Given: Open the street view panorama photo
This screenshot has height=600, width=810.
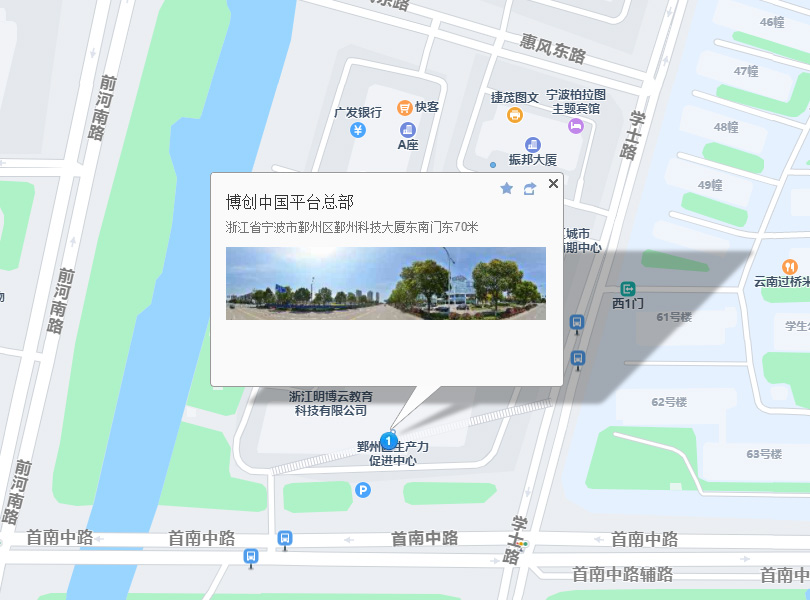Looking at the screenshot, I should [x=385, y=283].
